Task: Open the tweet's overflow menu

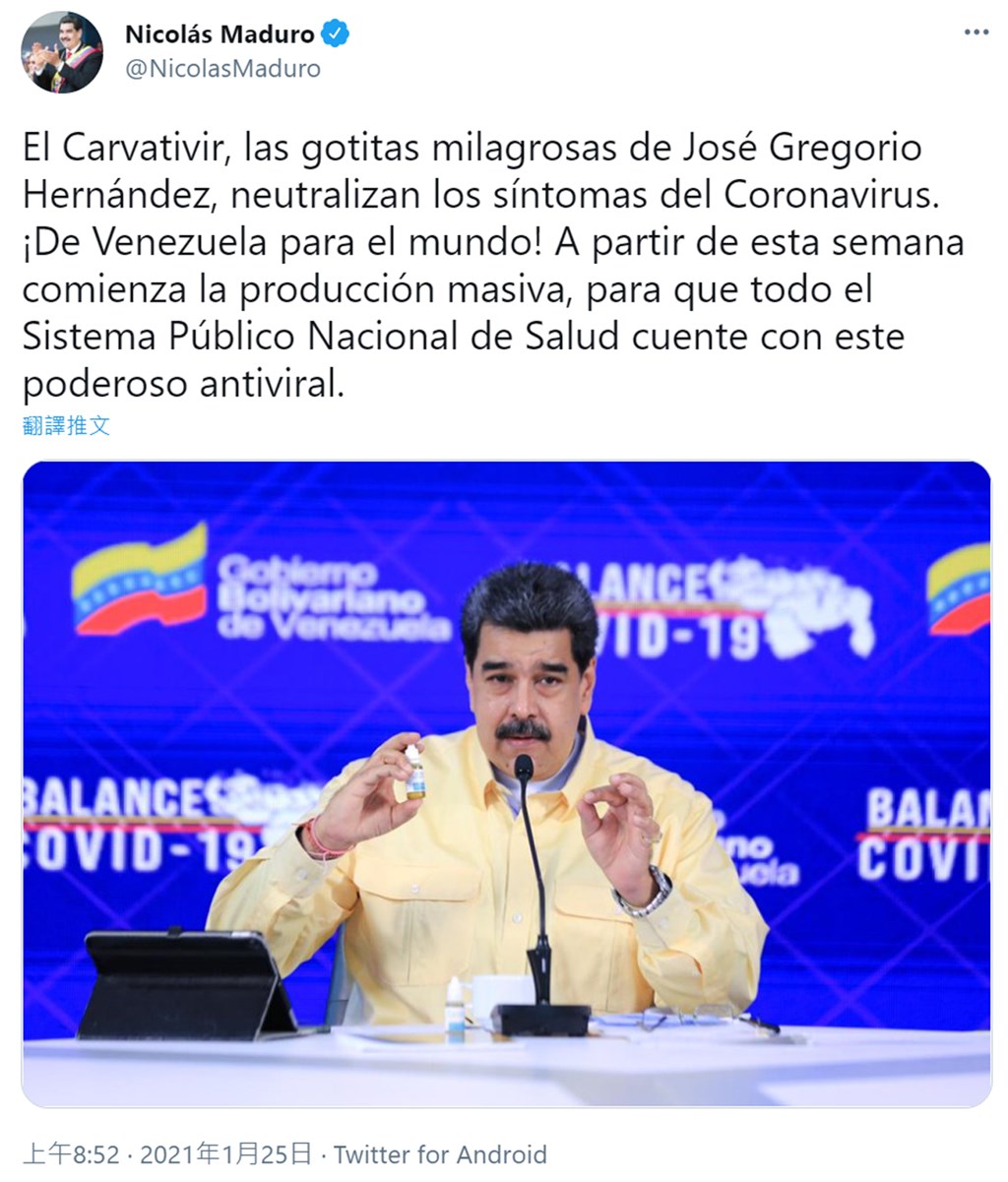Action: click(976, 32)
